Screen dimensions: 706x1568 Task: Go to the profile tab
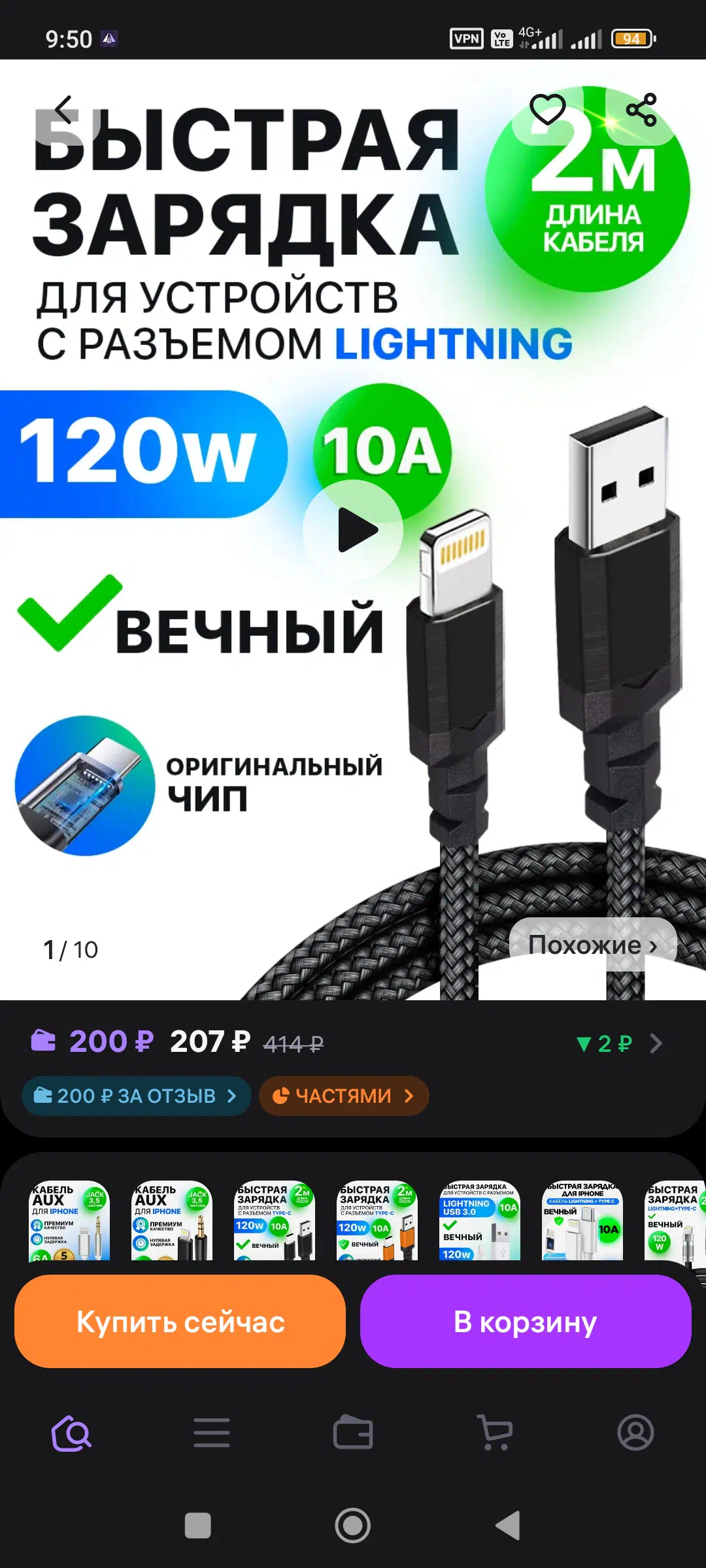(635, 1433)
